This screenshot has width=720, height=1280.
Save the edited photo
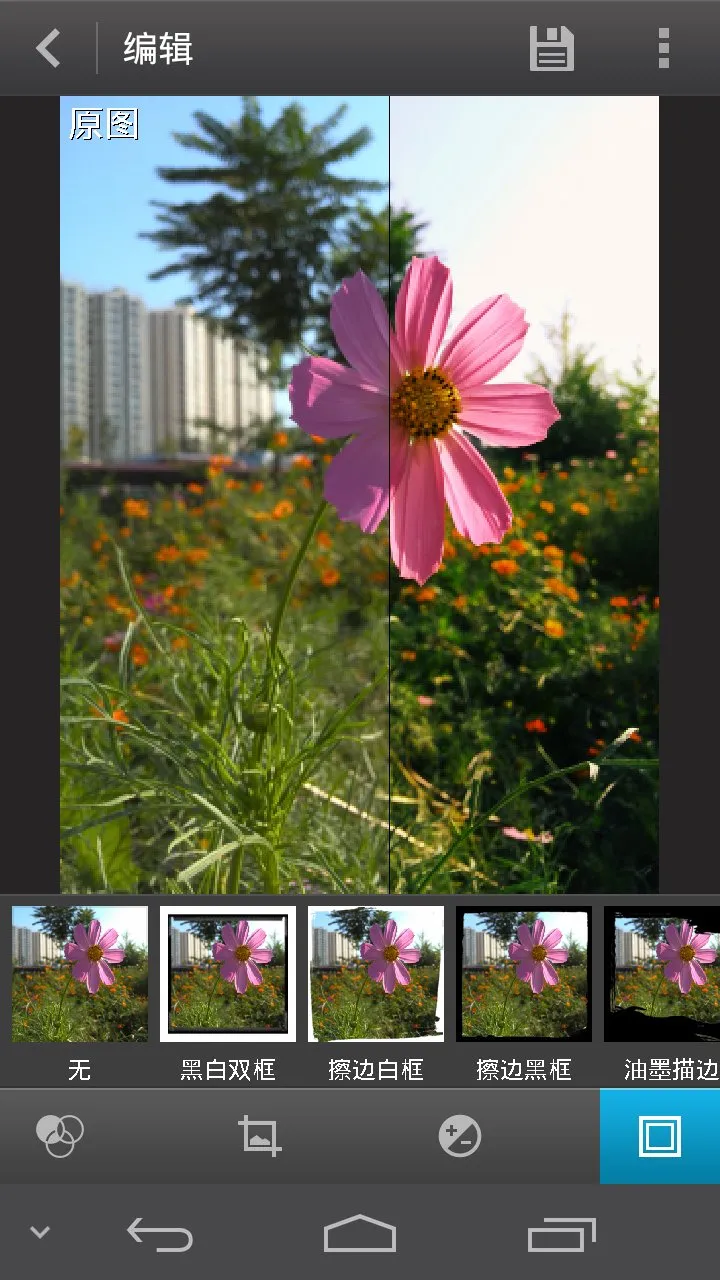(x=551, y=48)
